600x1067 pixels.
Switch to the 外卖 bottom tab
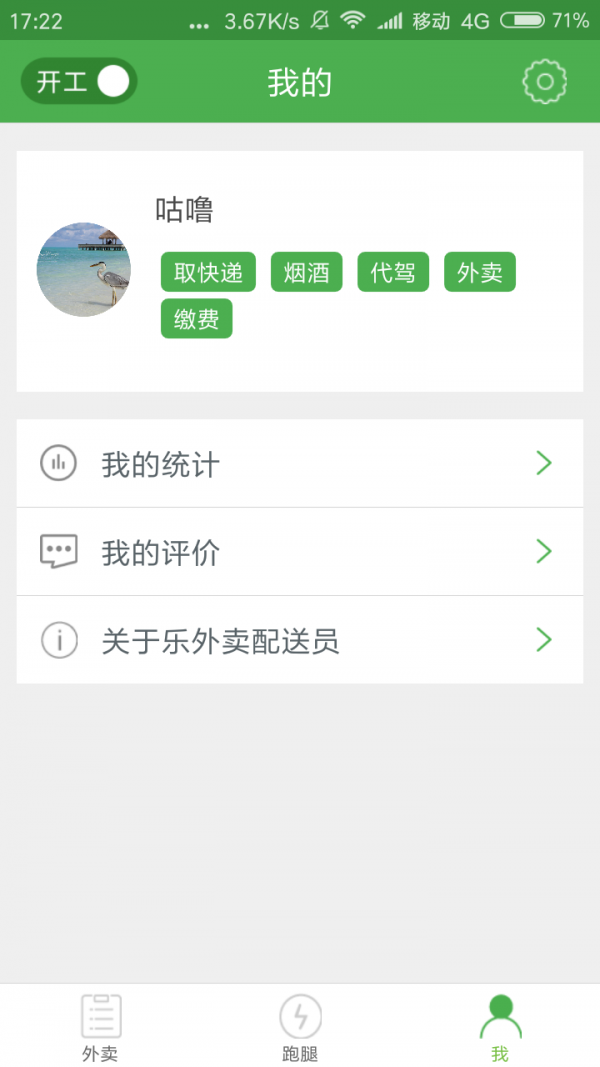tap(100, 1027)
